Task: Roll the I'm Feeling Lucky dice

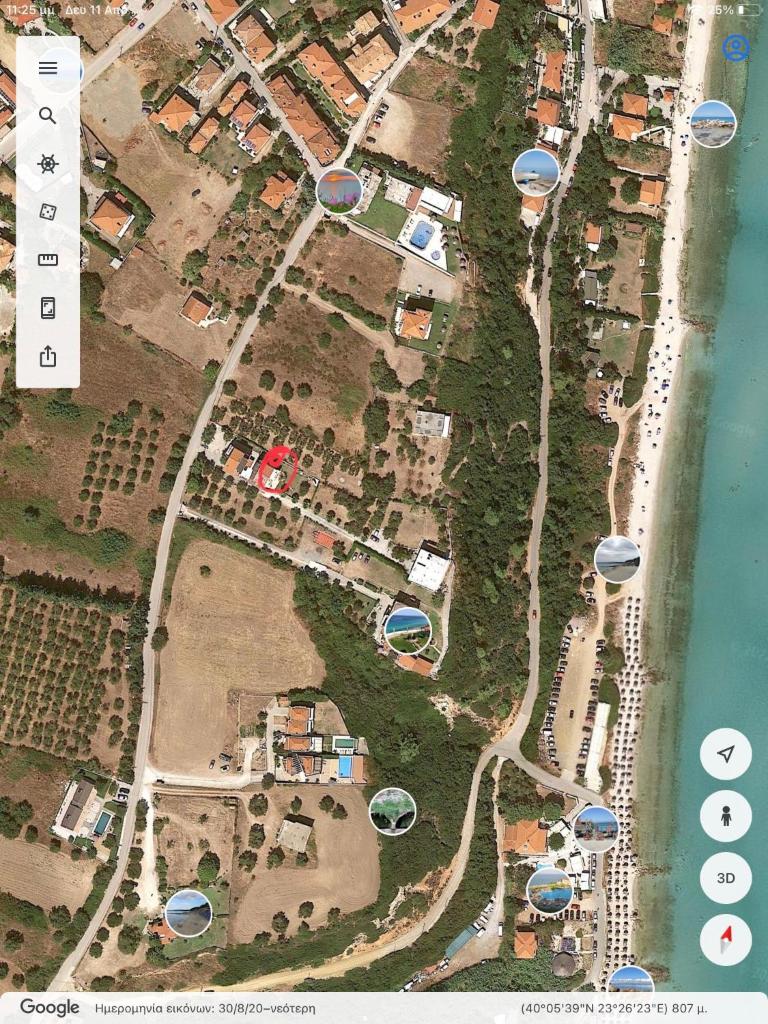Action: tap(48, 212)
